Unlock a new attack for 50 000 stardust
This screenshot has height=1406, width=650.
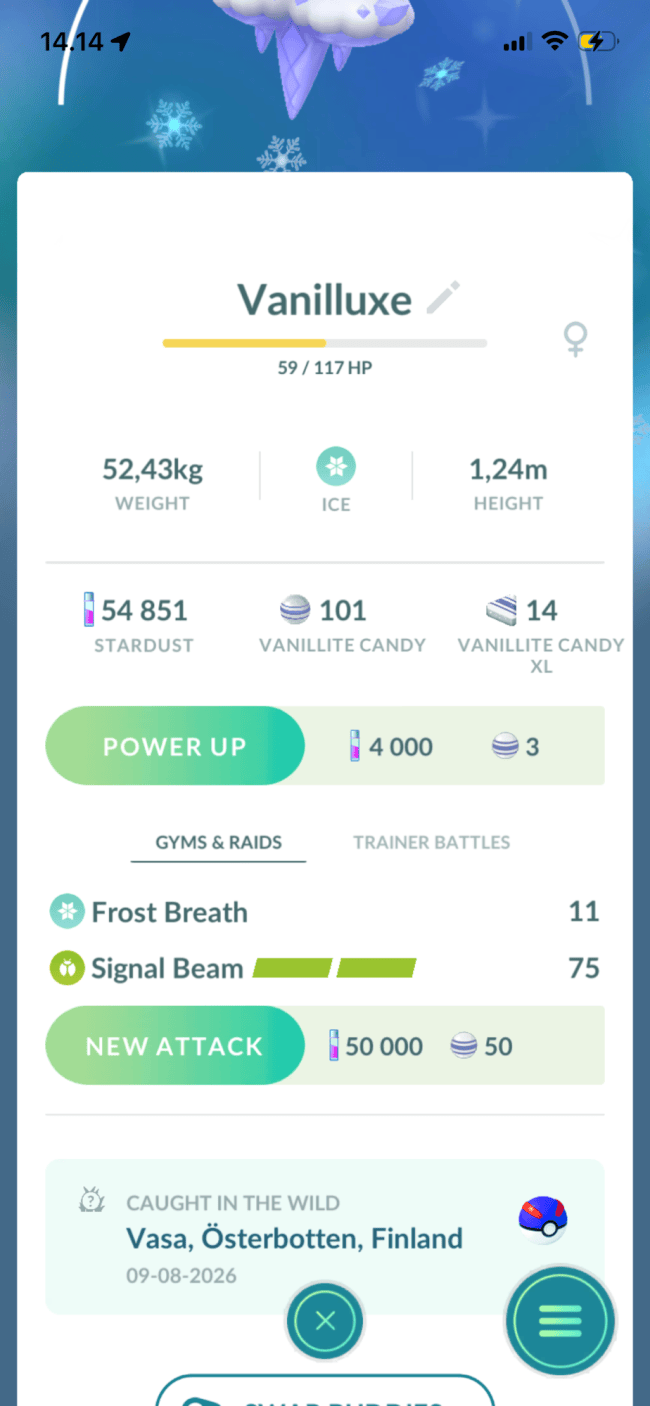(175, 1046)
